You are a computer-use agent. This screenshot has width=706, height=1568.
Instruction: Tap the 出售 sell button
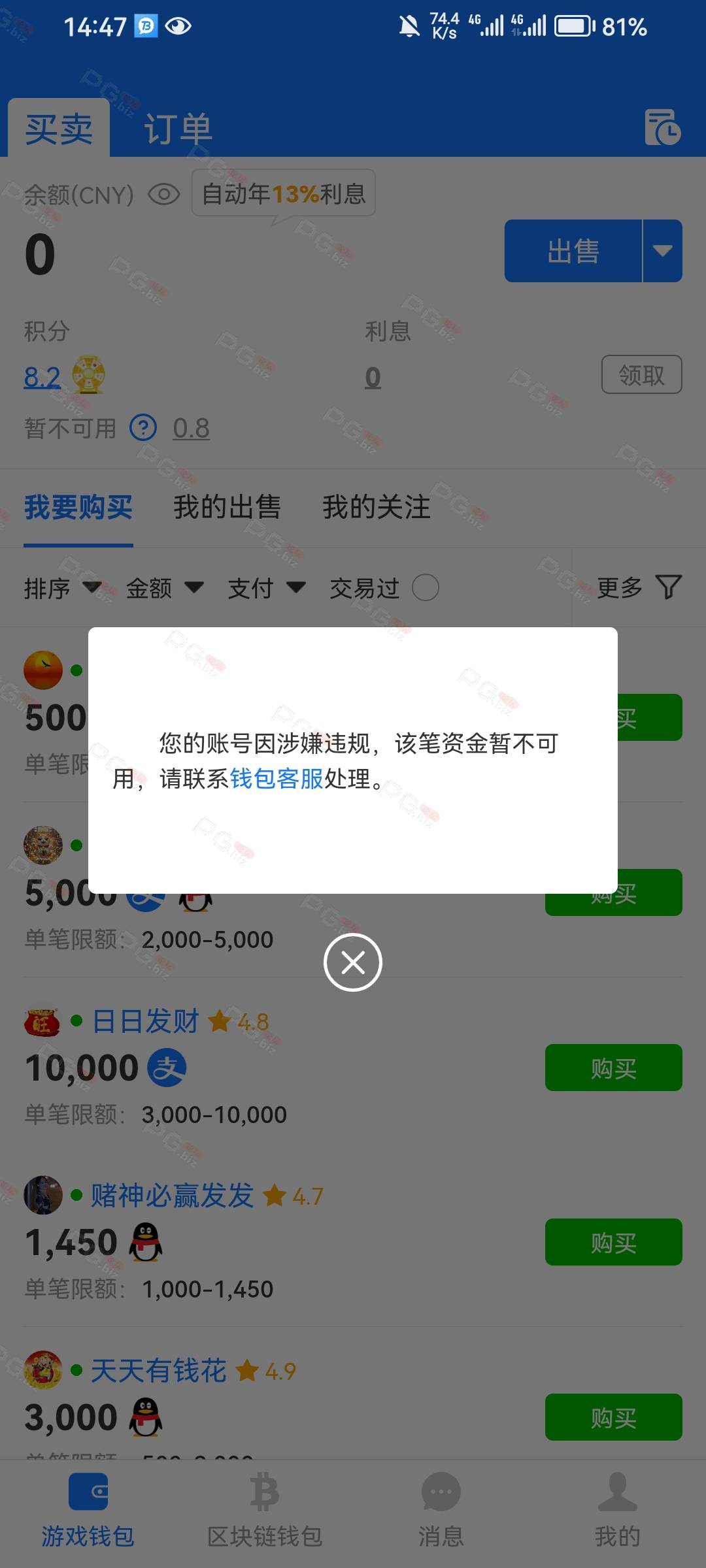(573, 251)
